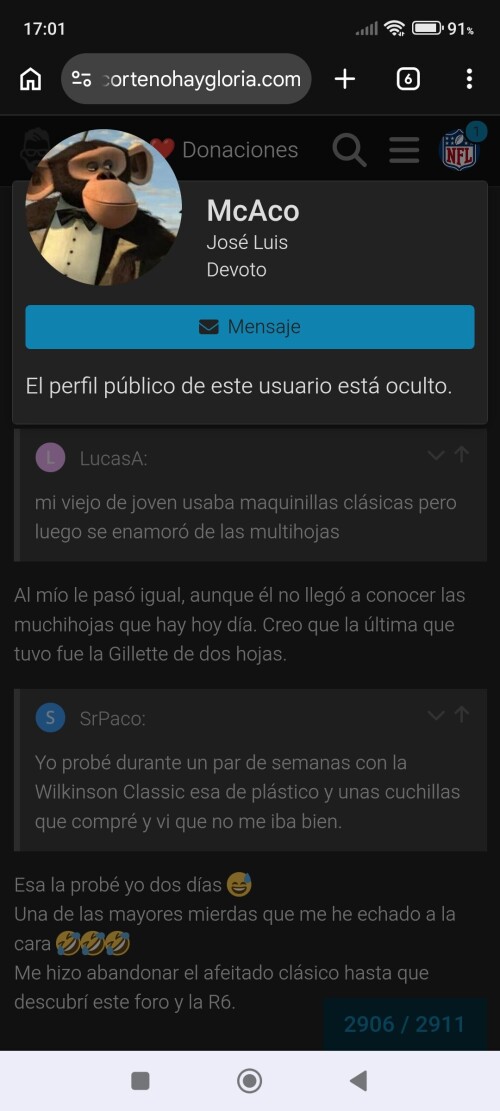Tap the browser home icon
The height and width of the screenshot is (1111, 500).
tap(30, 79)
